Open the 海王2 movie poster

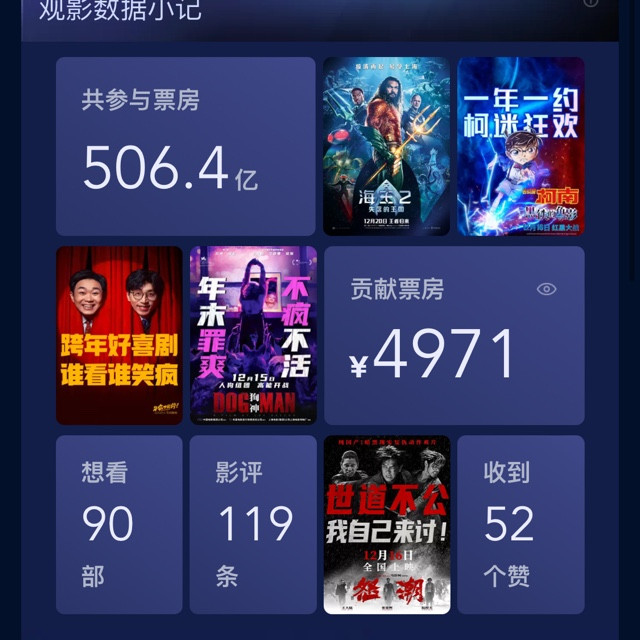coord(386,146)
